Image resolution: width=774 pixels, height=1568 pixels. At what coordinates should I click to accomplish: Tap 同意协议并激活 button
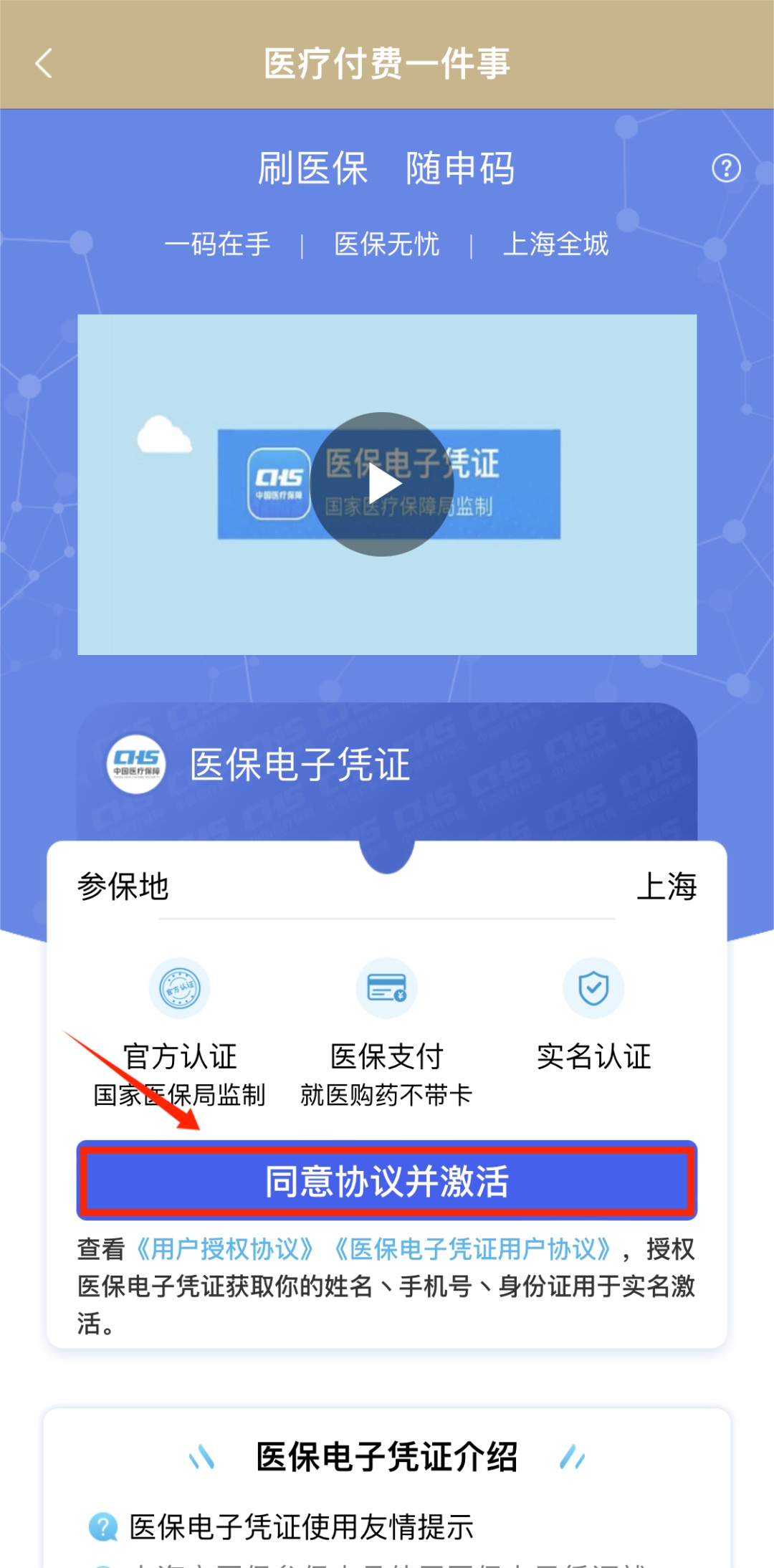(387, 1180)
